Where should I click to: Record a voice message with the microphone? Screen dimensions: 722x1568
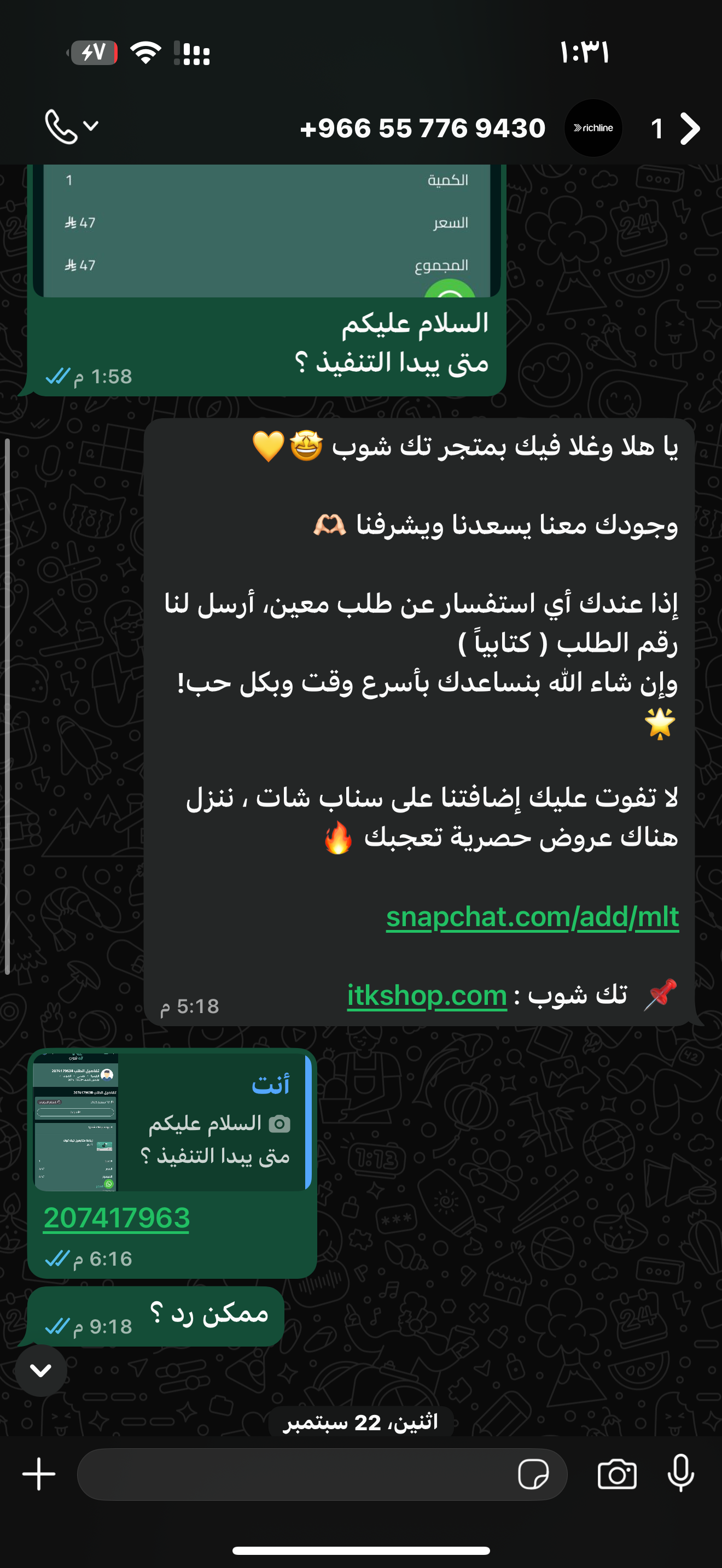680,1473
